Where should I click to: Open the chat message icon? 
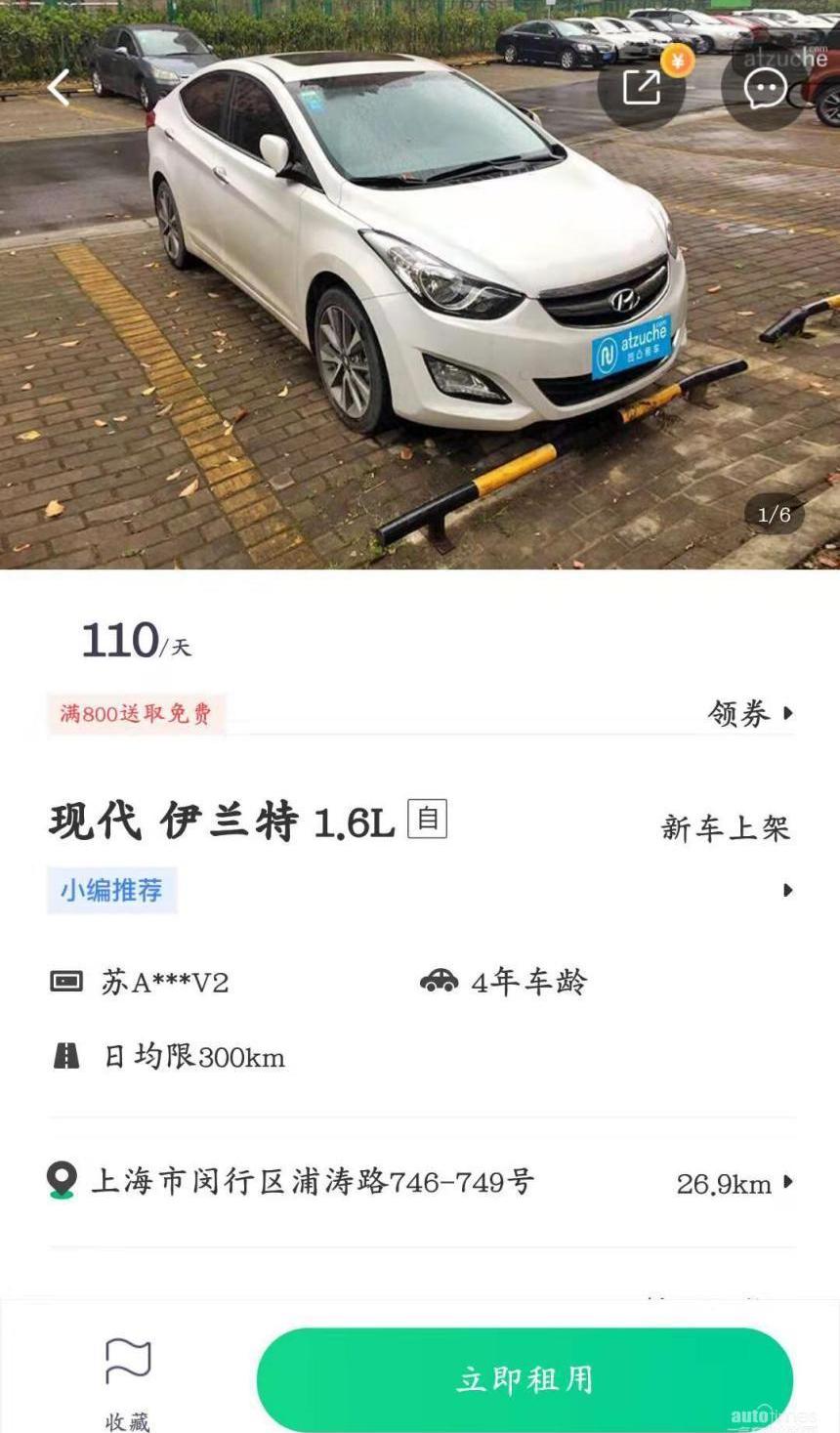[765, 88]
